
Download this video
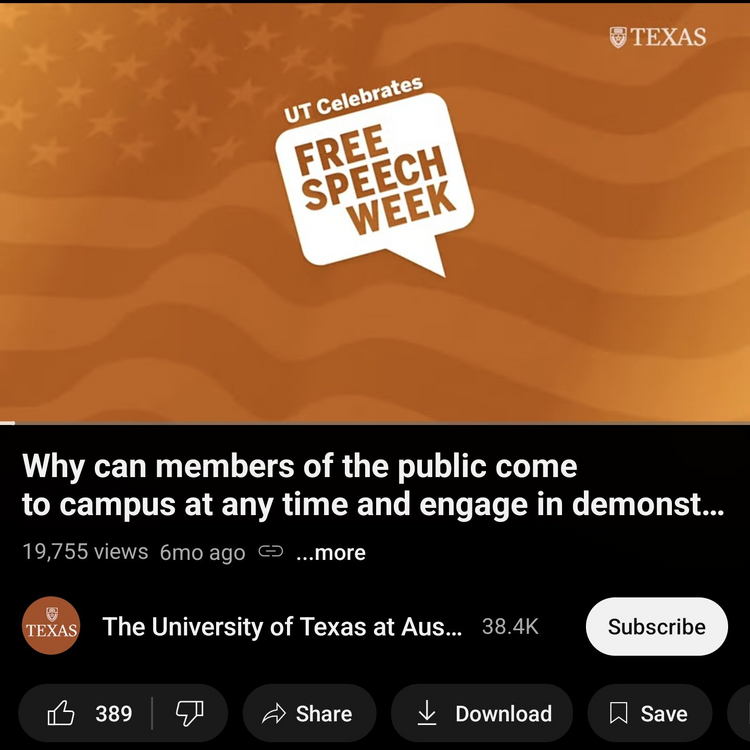pos(483,713)
